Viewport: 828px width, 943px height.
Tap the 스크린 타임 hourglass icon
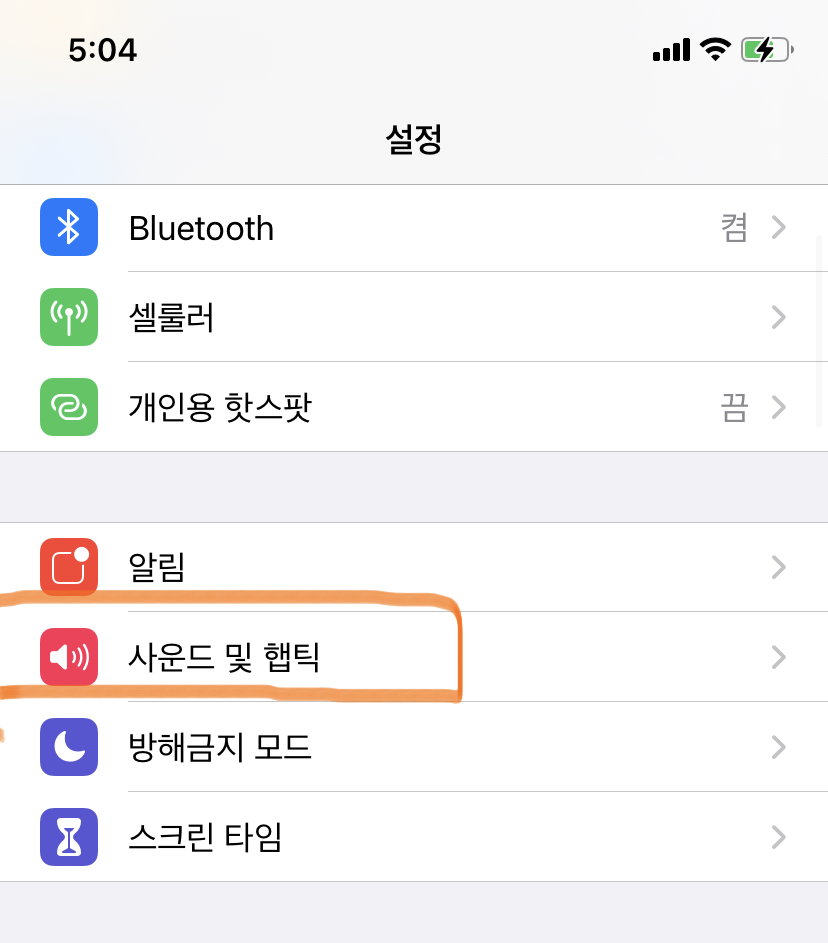pos(68,837)
